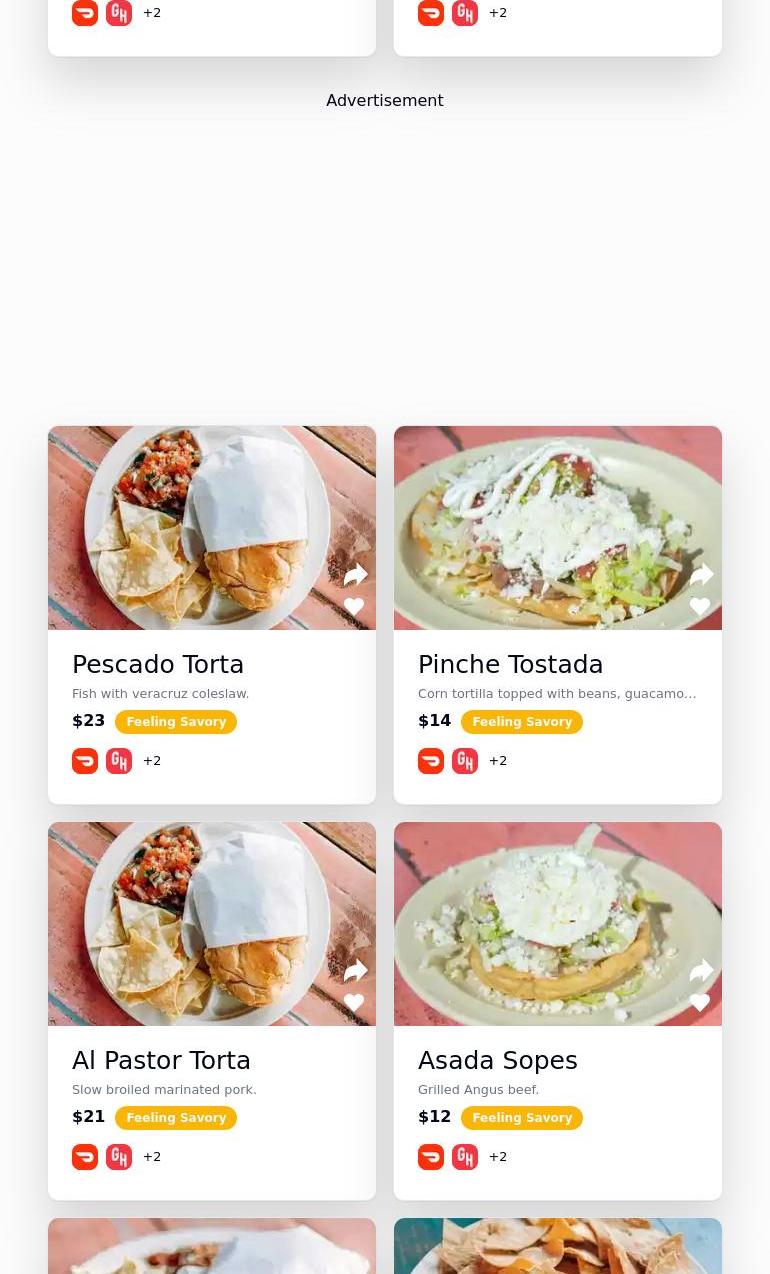
Task: Show +2 more delivery options for Asada Sopes
Action: point(498,1157)
